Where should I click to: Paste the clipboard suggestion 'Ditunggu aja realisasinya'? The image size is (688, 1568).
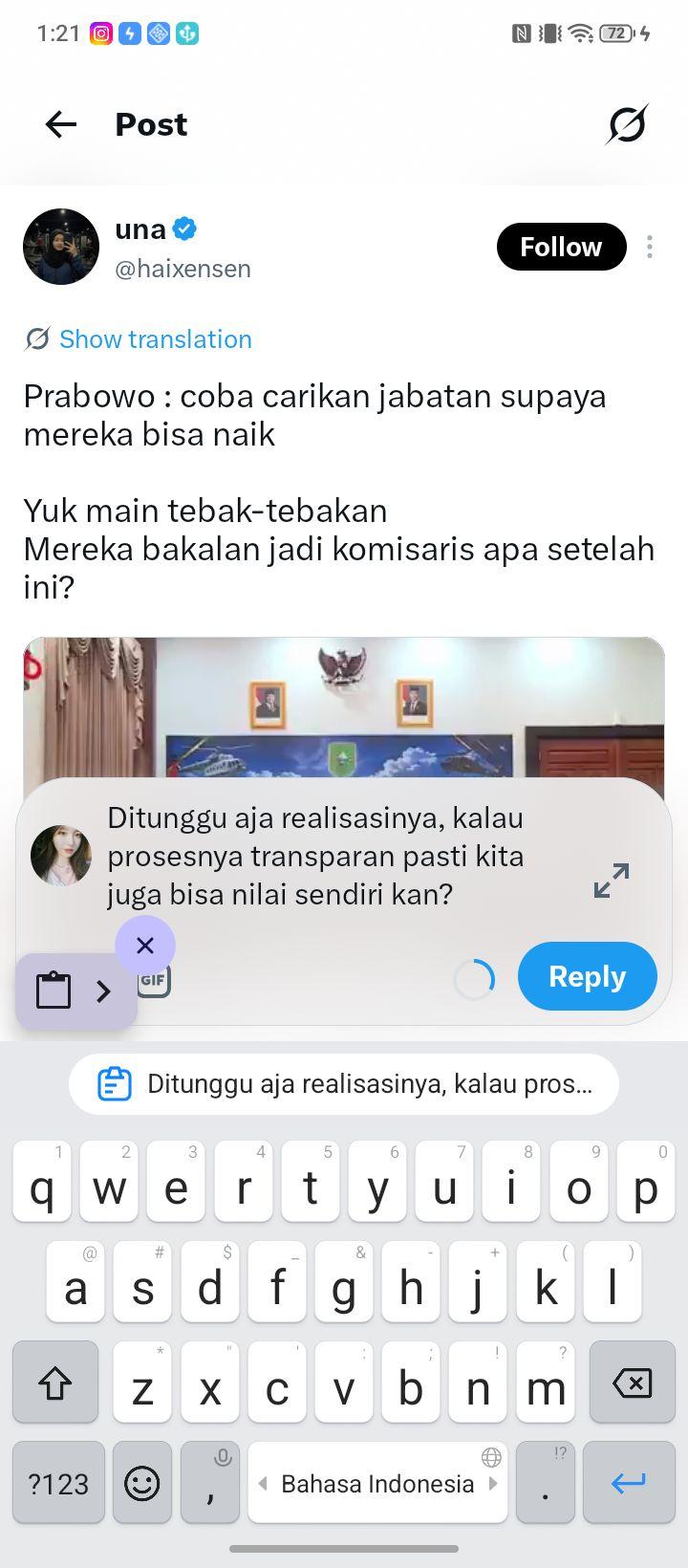coord(344,1084)
